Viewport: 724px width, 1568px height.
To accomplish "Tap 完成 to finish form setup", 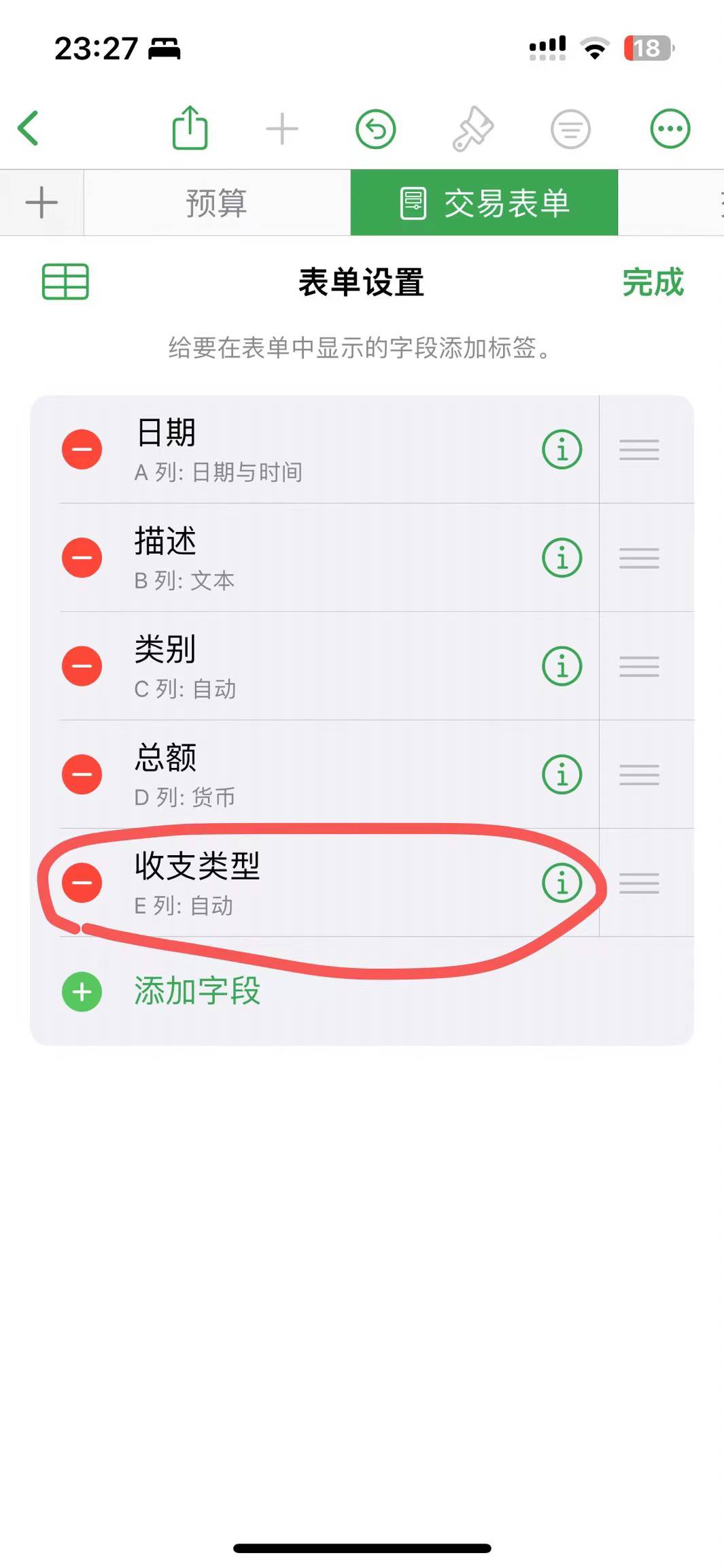I will 653,282.
